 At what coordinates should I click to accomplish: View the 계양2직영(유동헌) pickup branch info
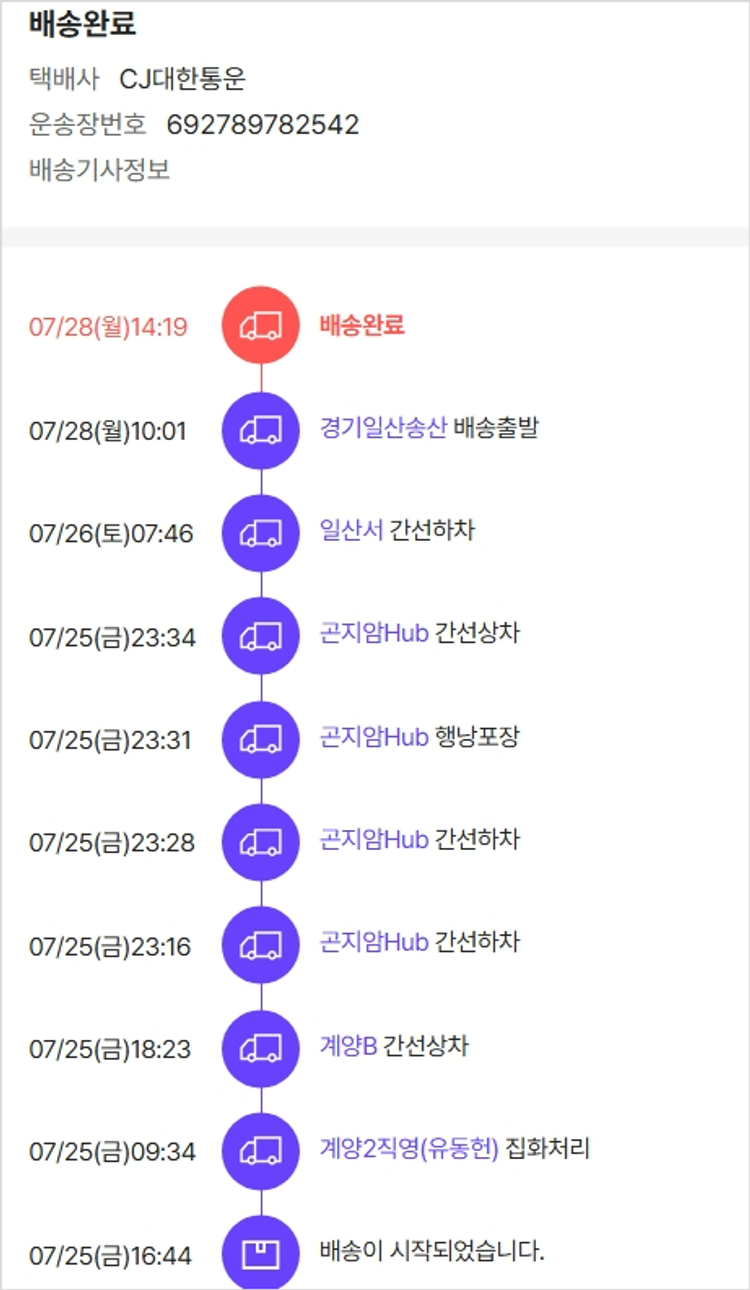(409, 1149)
